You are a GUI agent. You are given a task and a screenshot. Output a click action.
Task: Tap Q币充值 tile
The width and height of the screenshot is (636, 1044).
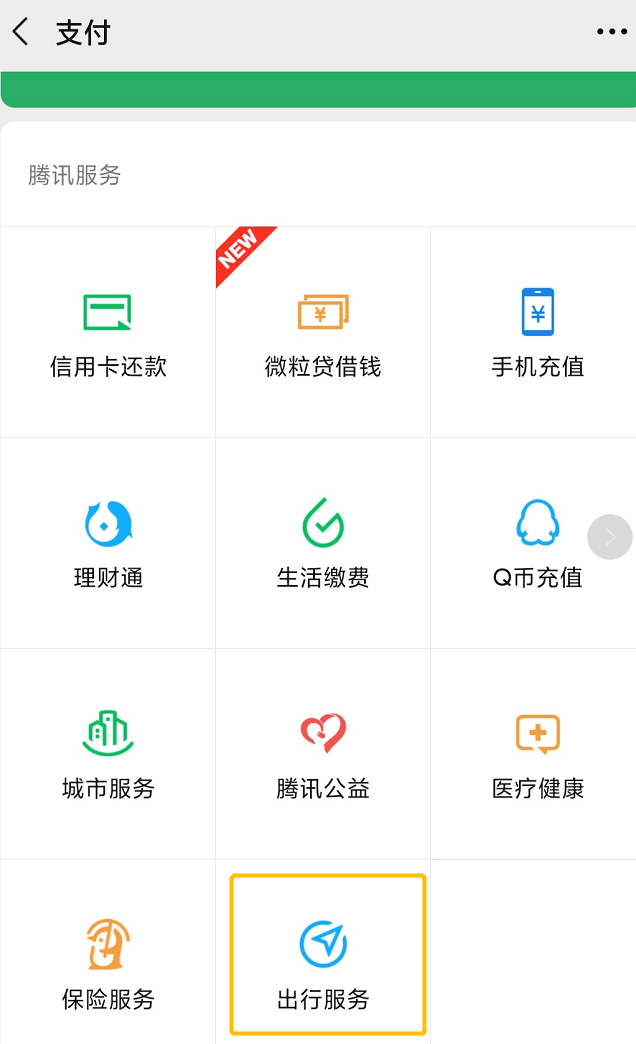pos(537,544)
